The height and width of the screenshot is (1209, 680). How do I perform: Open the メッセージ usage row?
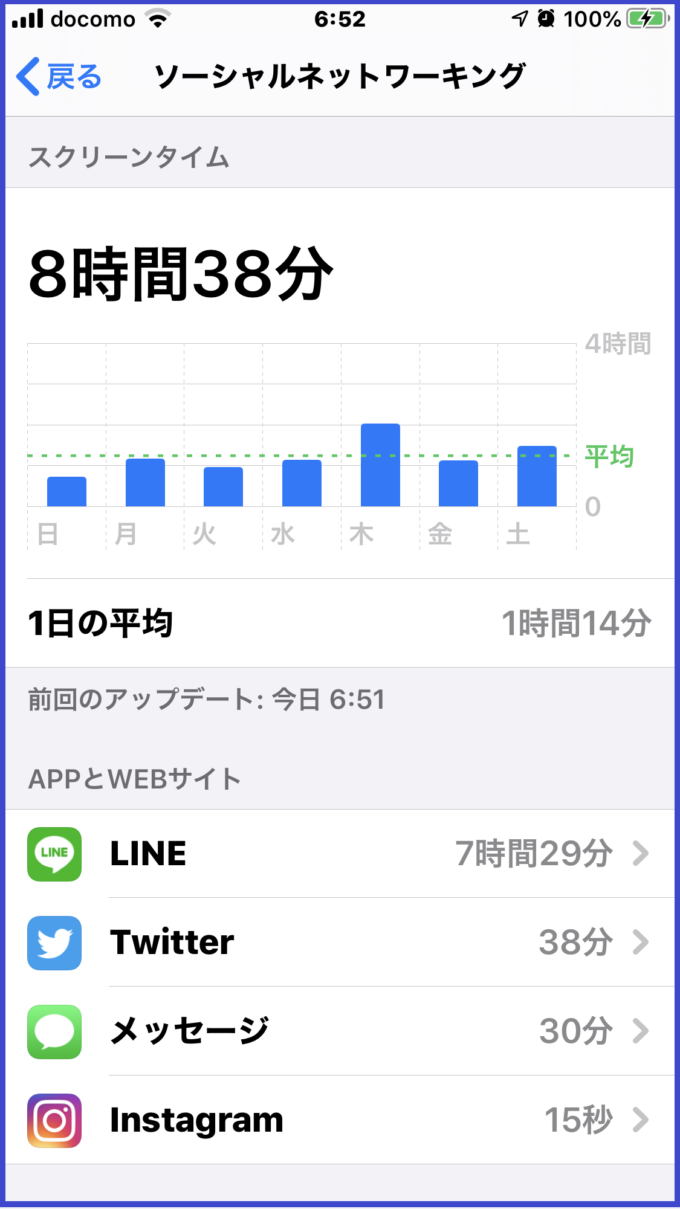tap(340, 1031)
